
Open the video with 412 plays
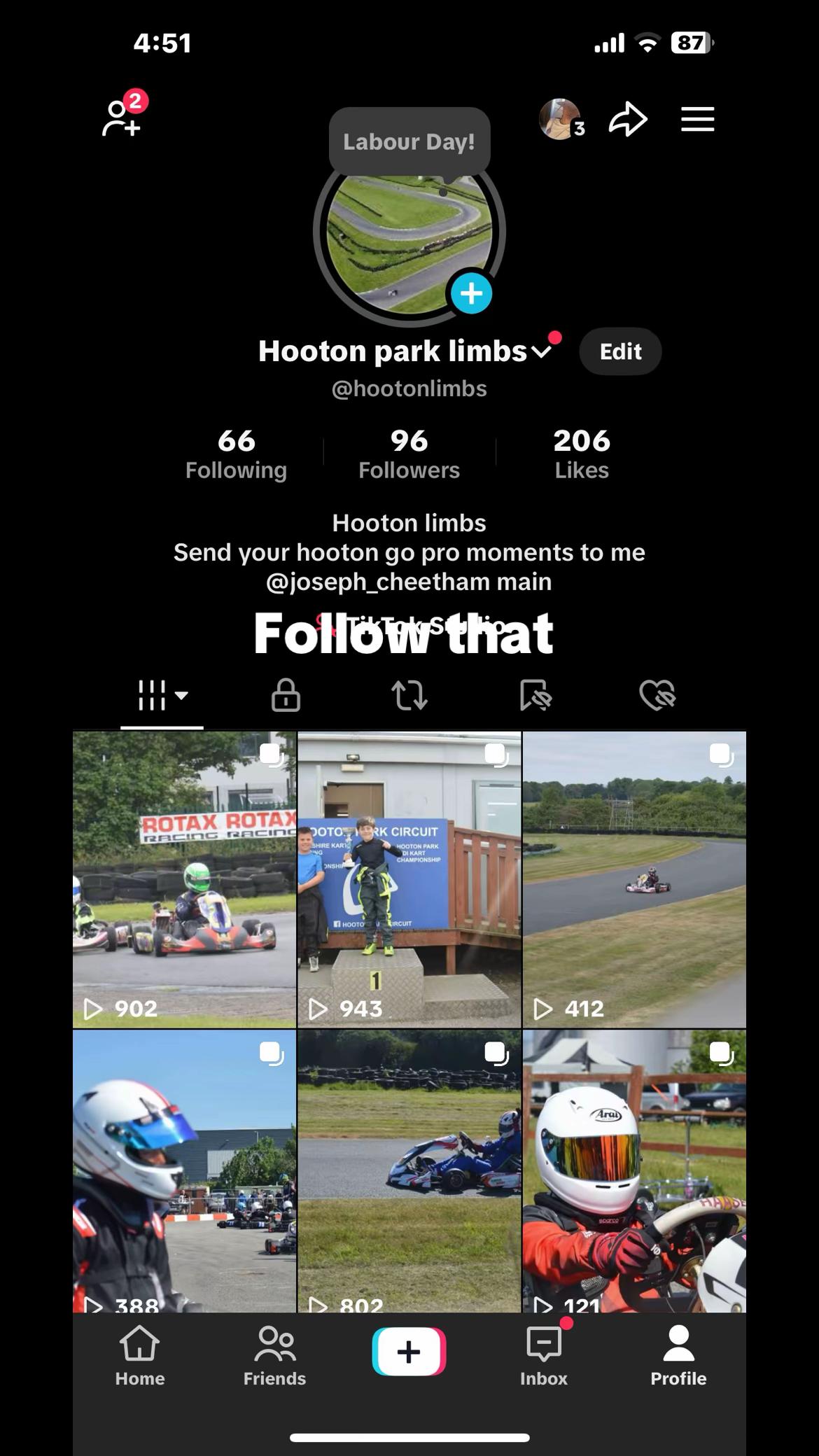point(634,879)
